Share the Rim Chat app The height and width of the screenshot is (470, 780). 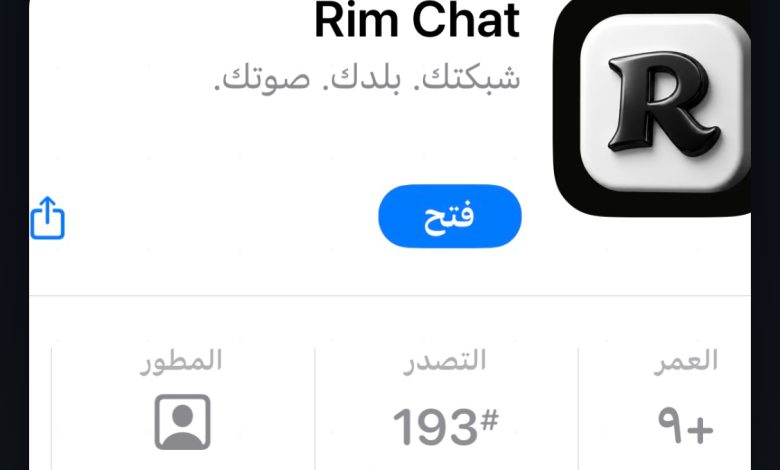point(47,218)
